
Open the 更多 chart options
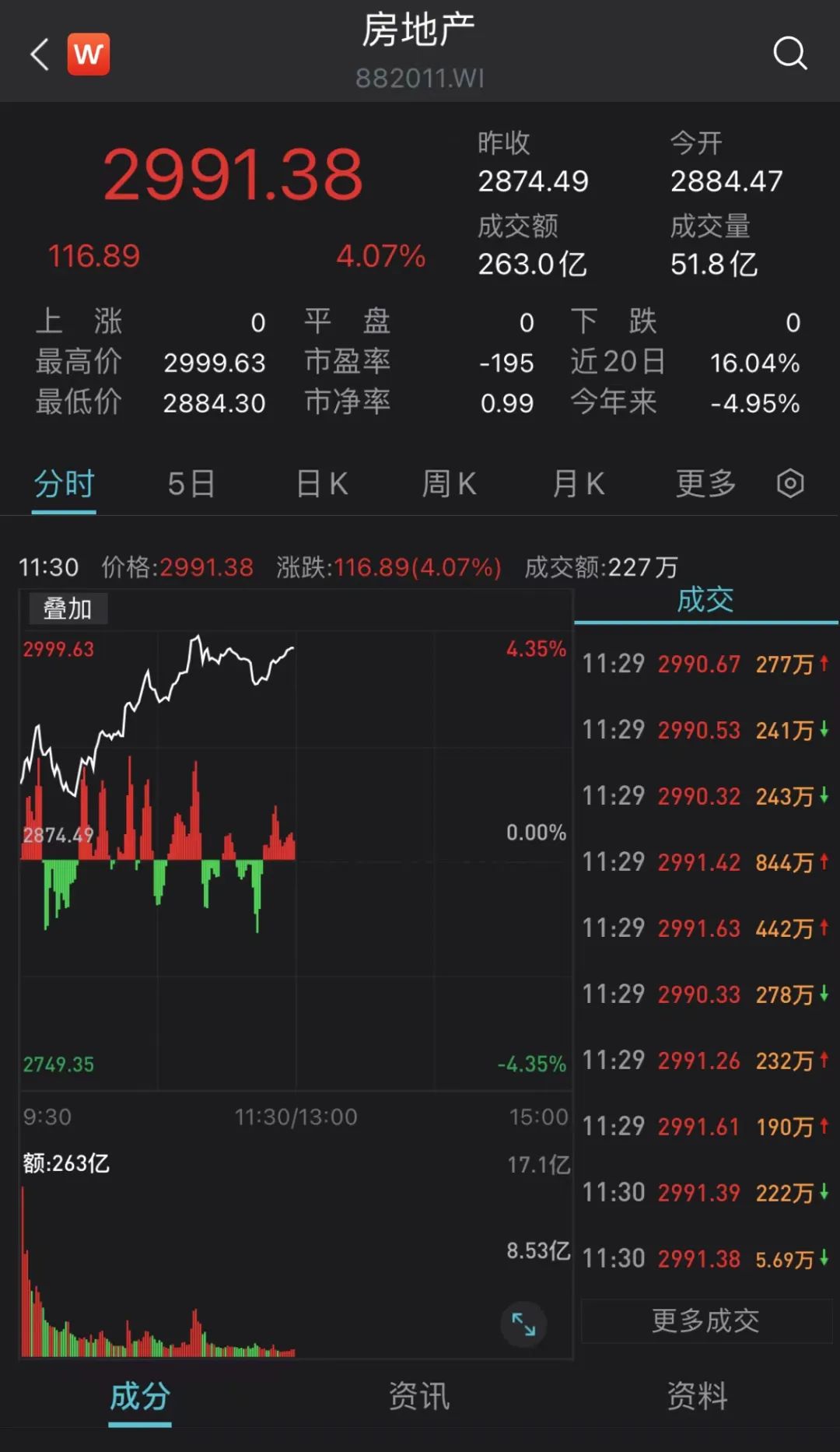[705, 484]
